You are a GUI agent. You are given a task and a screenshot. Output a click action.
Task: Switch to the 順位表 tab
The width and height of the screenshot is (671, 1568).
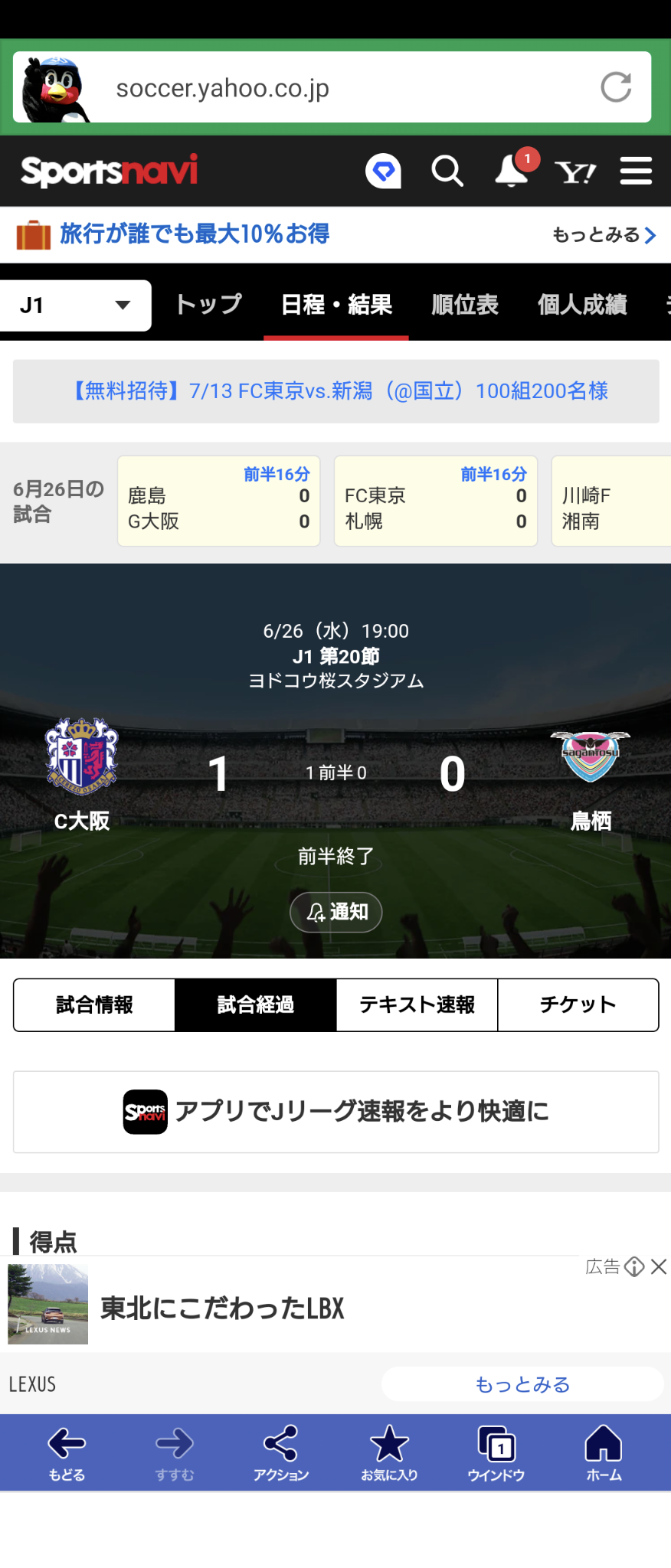pyautogui.click(x=465, y=305)
